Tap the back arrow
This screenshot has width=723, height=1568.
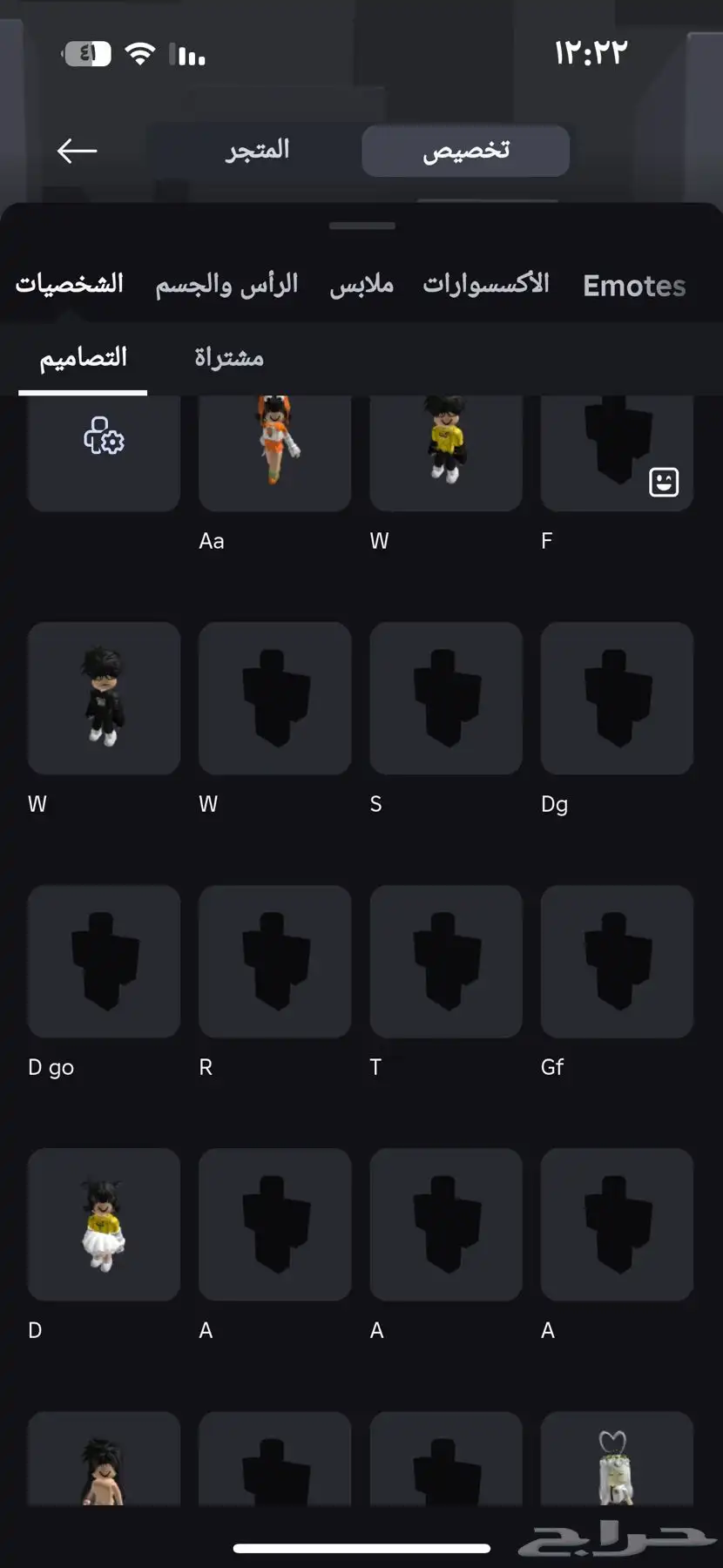(x=77, y=151)
